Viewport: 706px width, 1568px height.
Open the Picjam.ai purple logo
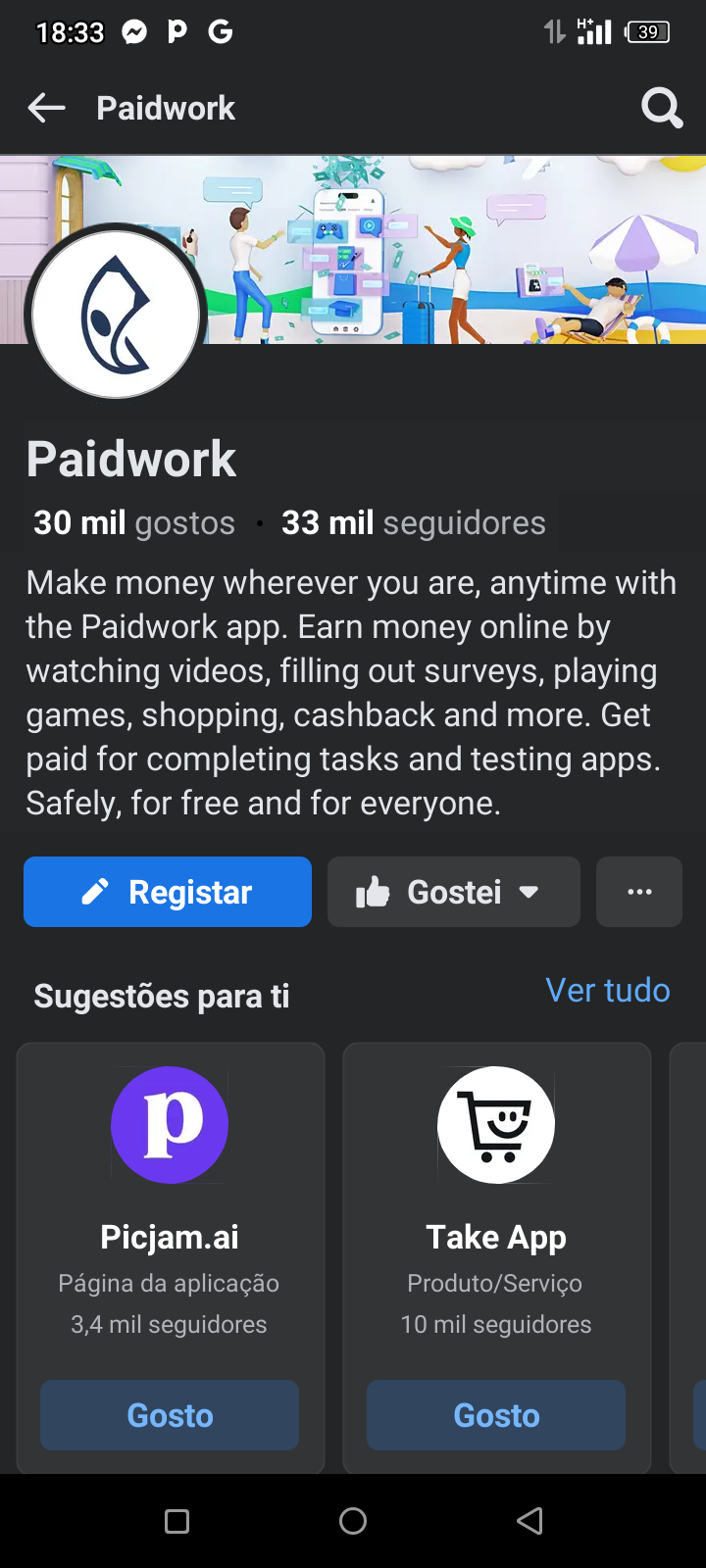169,1124
